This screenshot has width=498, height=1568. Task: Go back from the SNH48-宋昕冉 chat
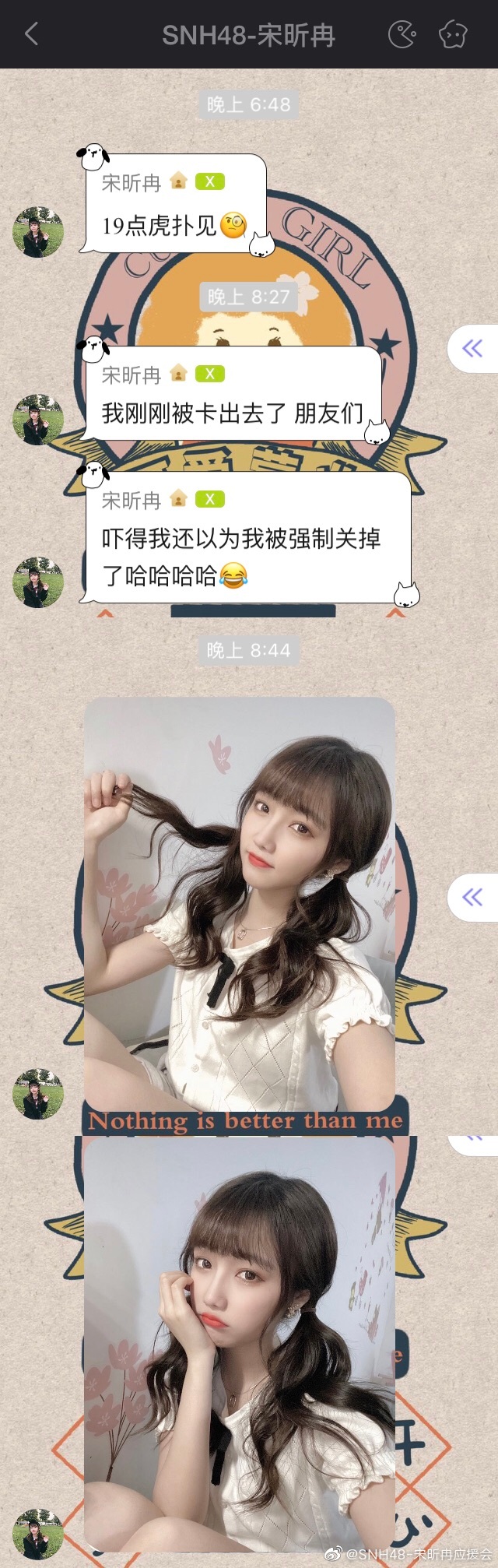pyautogui.click(x=31, y=34)
